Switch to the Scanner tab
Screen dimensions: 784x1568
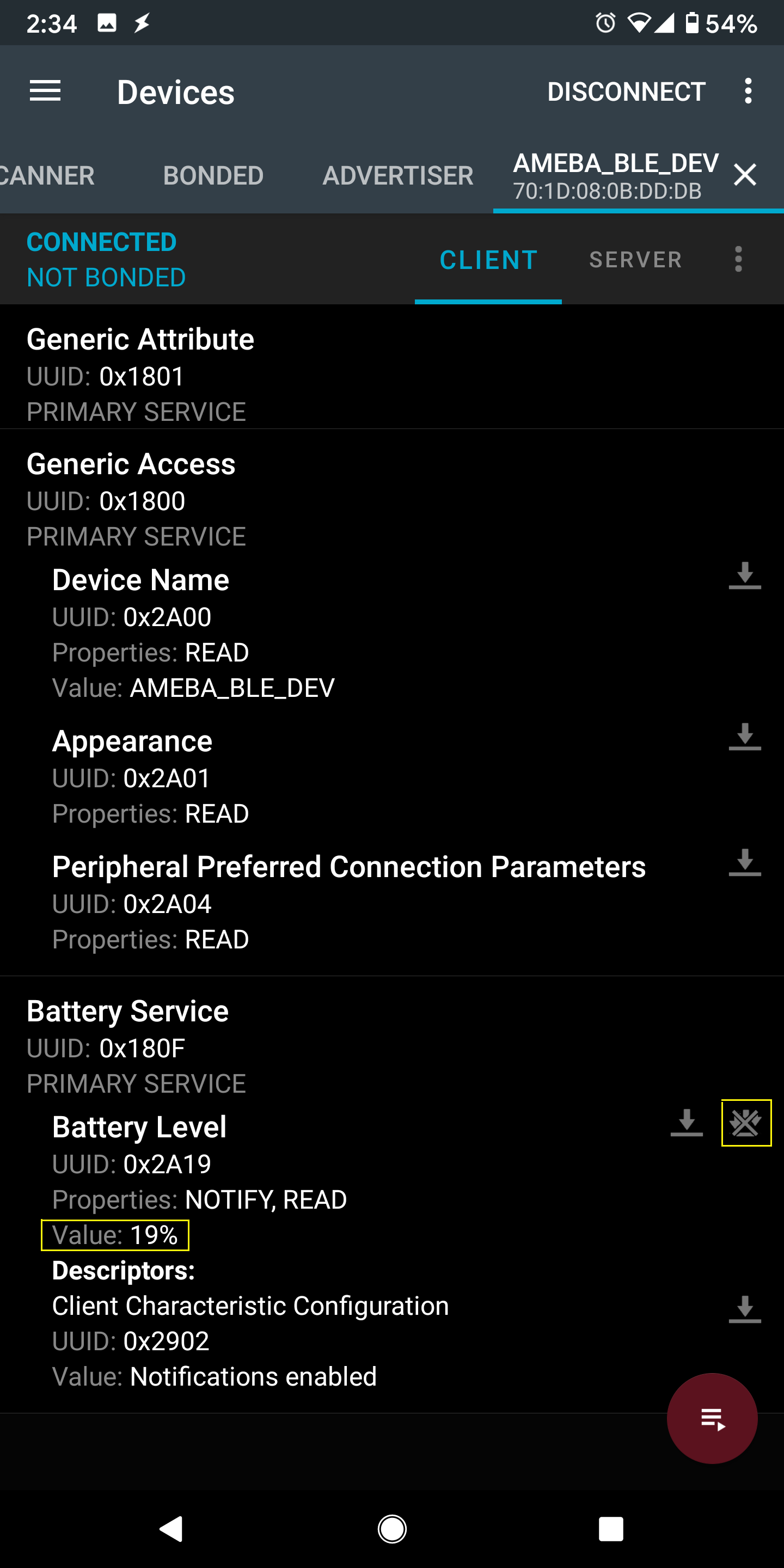click(46, 176)
